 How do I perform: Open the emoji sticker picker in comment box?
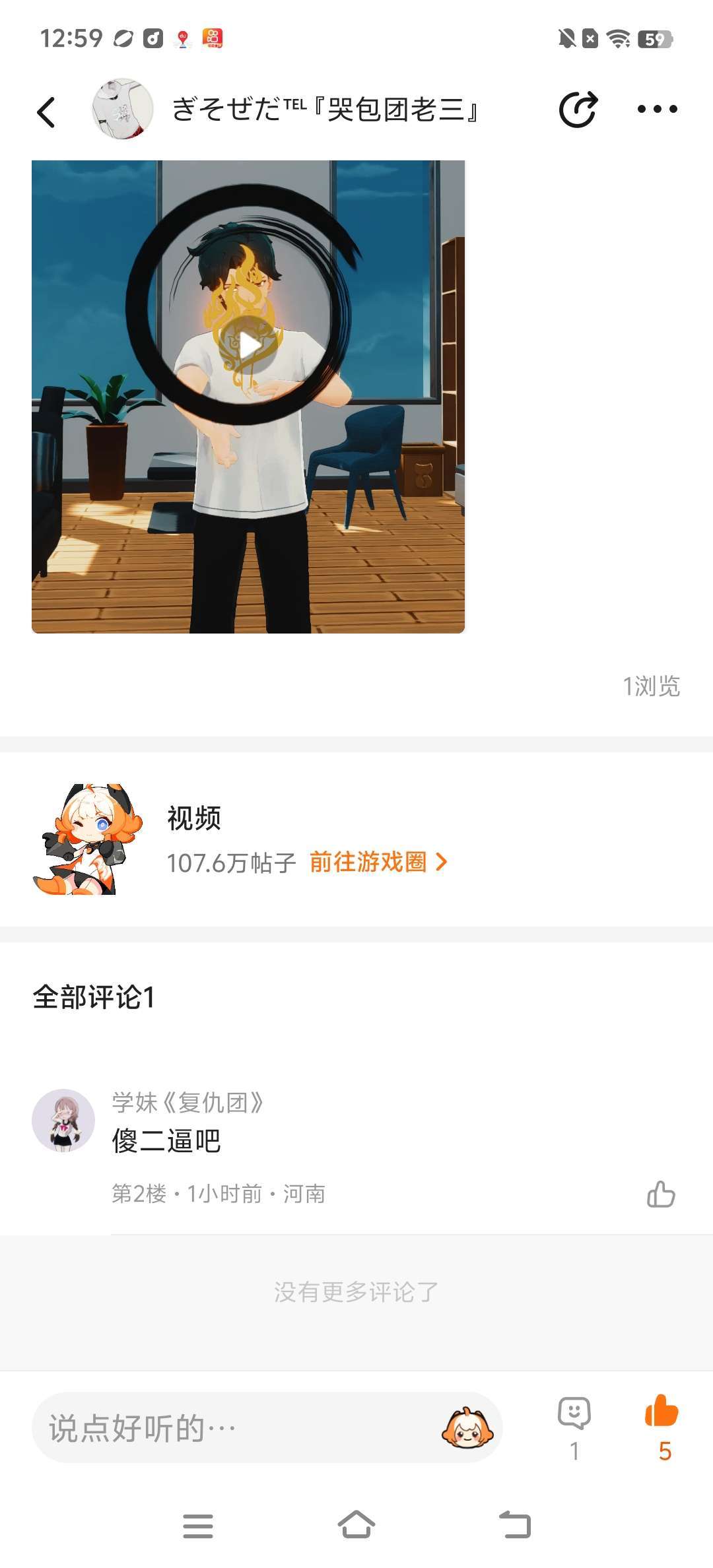[x=467, y=1427]
